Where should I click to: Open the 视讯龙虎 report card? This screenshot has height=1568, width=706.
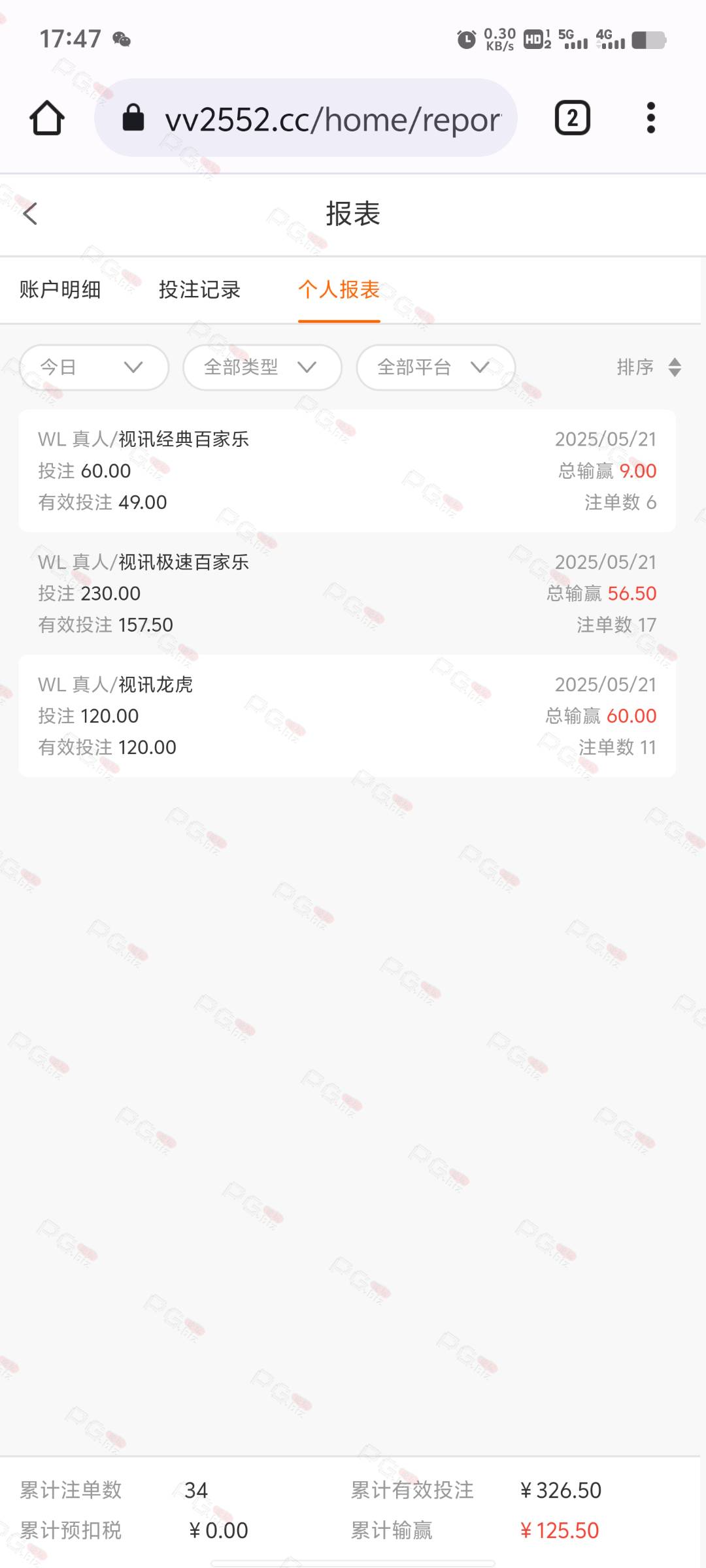[x=347, y=716]
